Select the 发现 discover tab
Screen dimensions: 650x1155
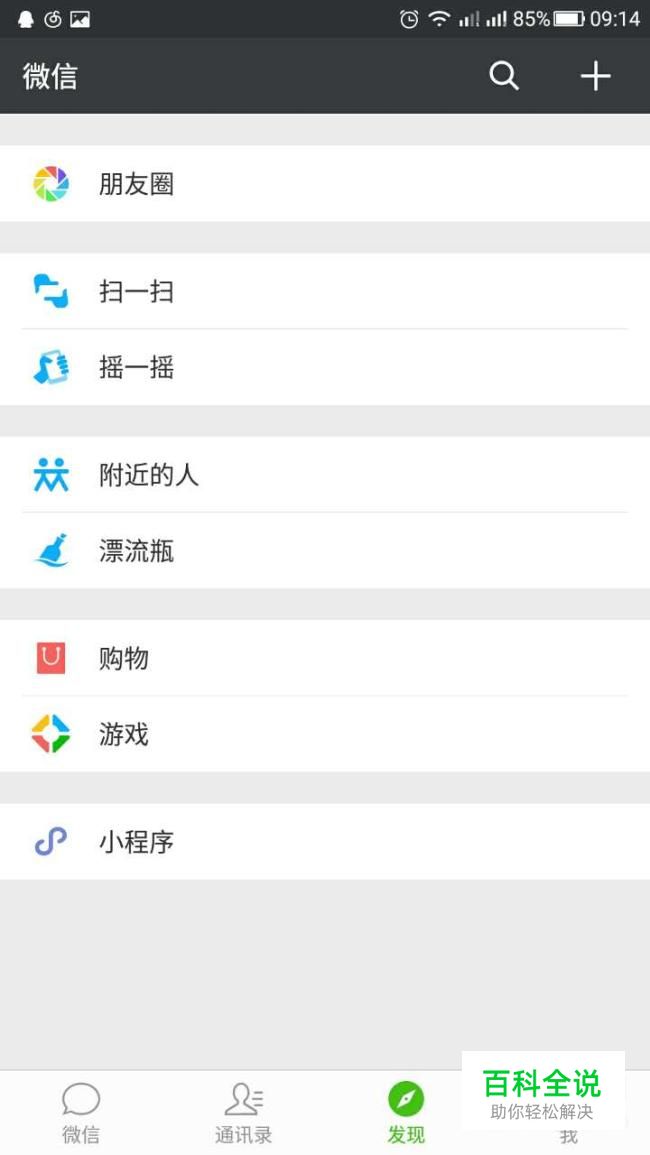(406, 1113)
